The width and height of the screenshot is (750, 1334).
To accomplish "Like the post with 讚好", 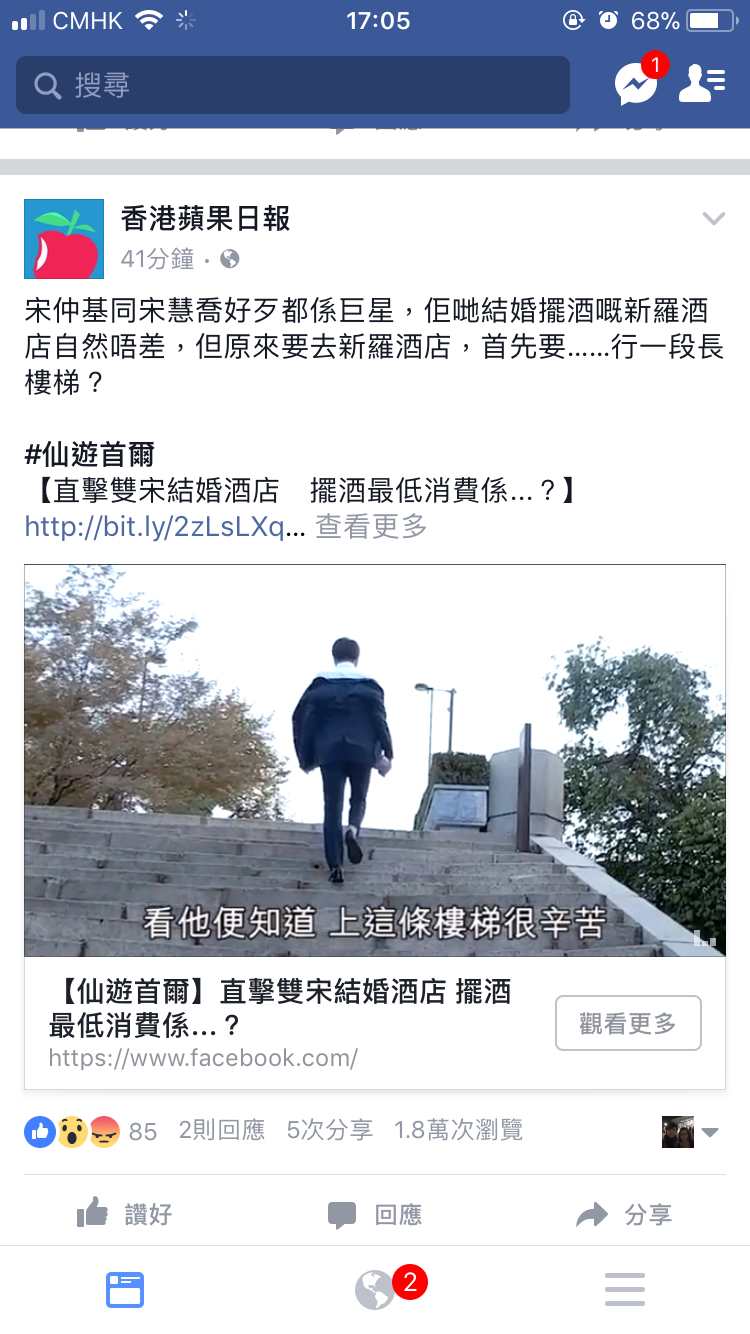I will click(x=125, y=1215).
